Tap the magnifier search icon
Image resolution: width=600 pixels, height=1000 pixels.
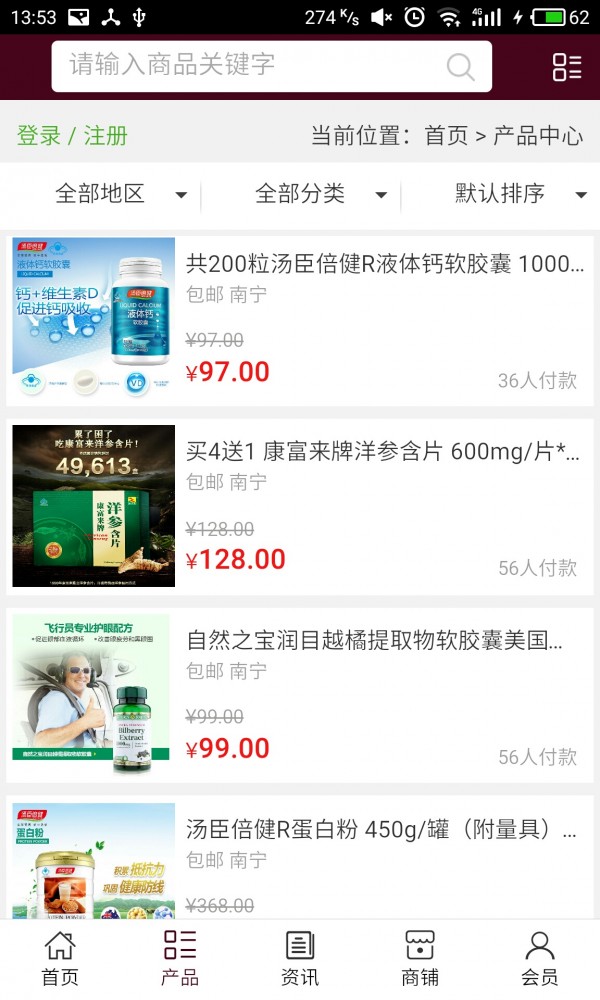click(460, 67)
